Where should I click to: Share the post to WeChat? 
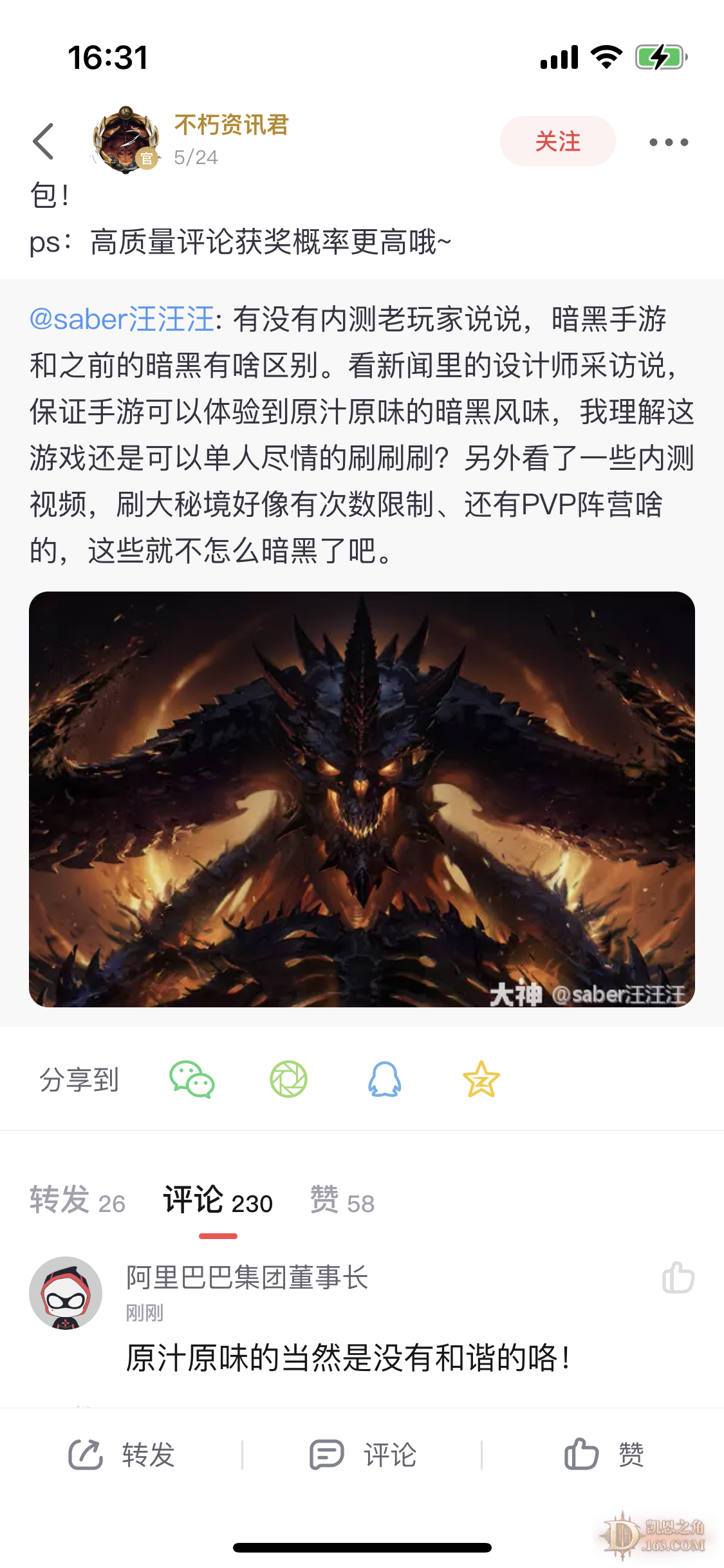point(192,1079)
